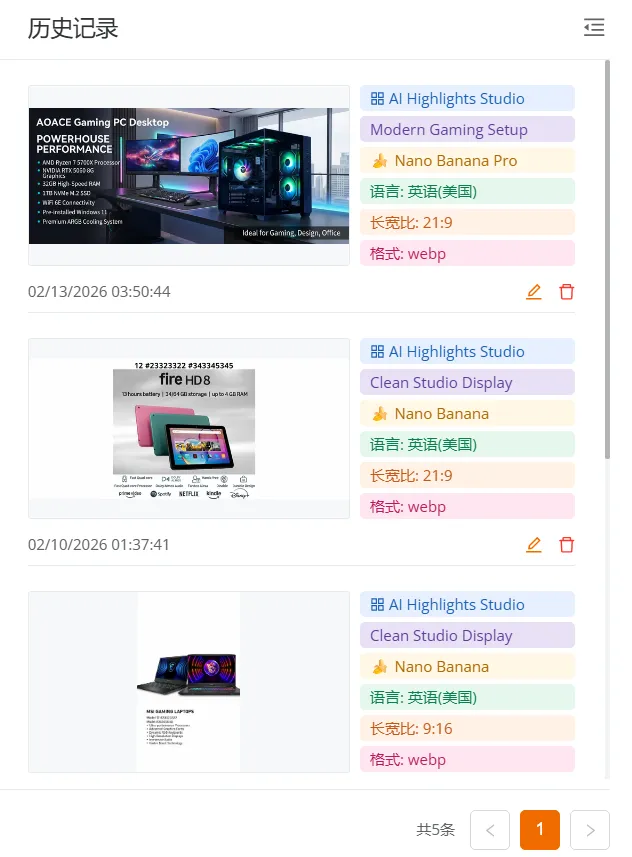Open the AOACE Gaming PC image

[x=189, y=176]
